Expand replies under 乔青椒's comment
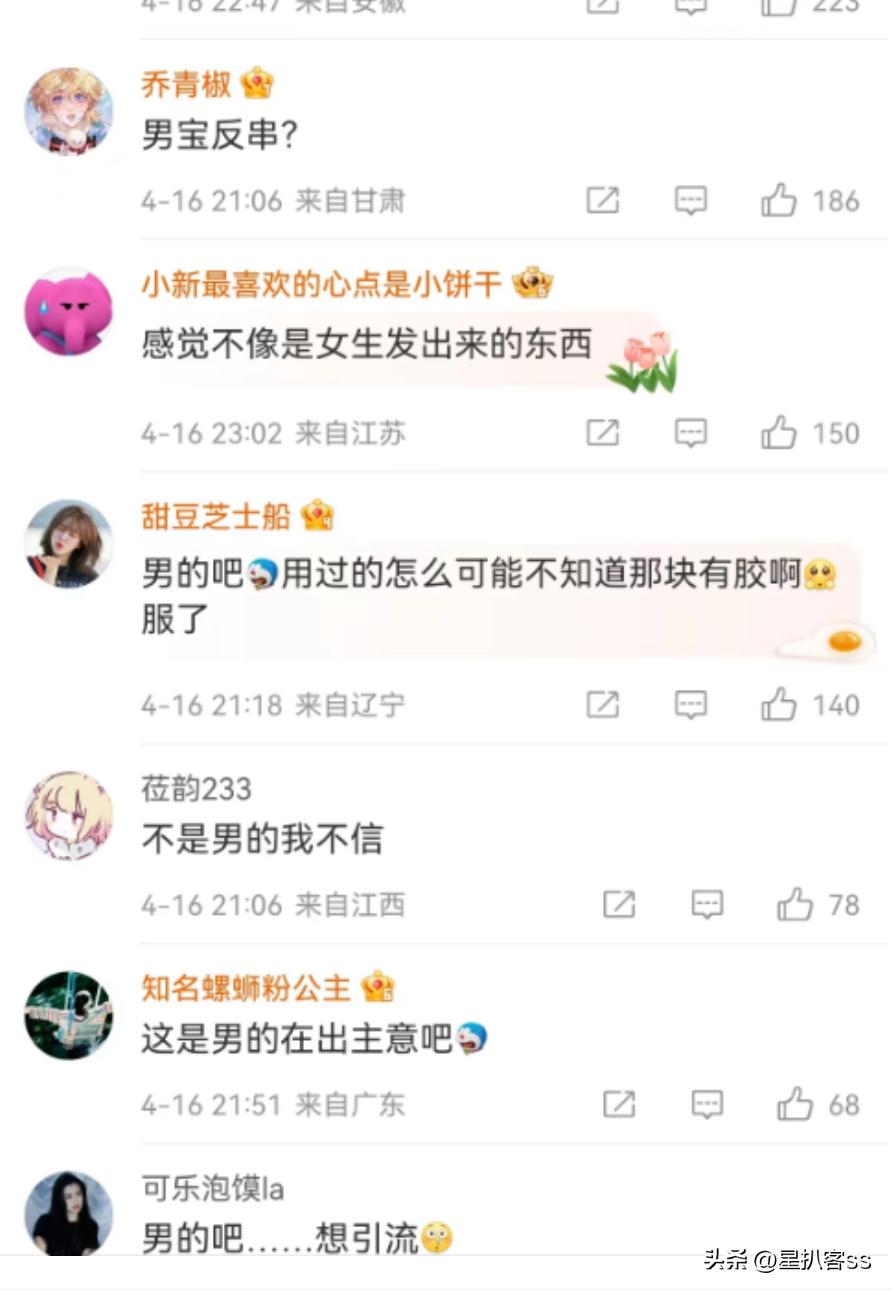The width and height of the screenshot is (892, 1291). click(689, 200)
